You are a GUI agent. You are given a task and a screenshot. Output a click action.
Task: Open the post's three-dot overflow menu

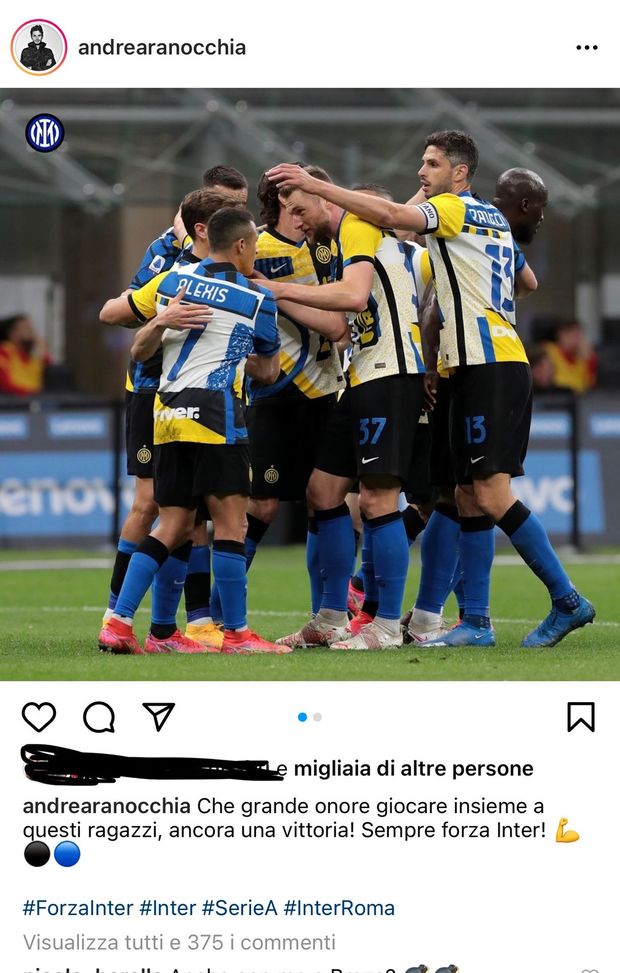pos(587,47)
